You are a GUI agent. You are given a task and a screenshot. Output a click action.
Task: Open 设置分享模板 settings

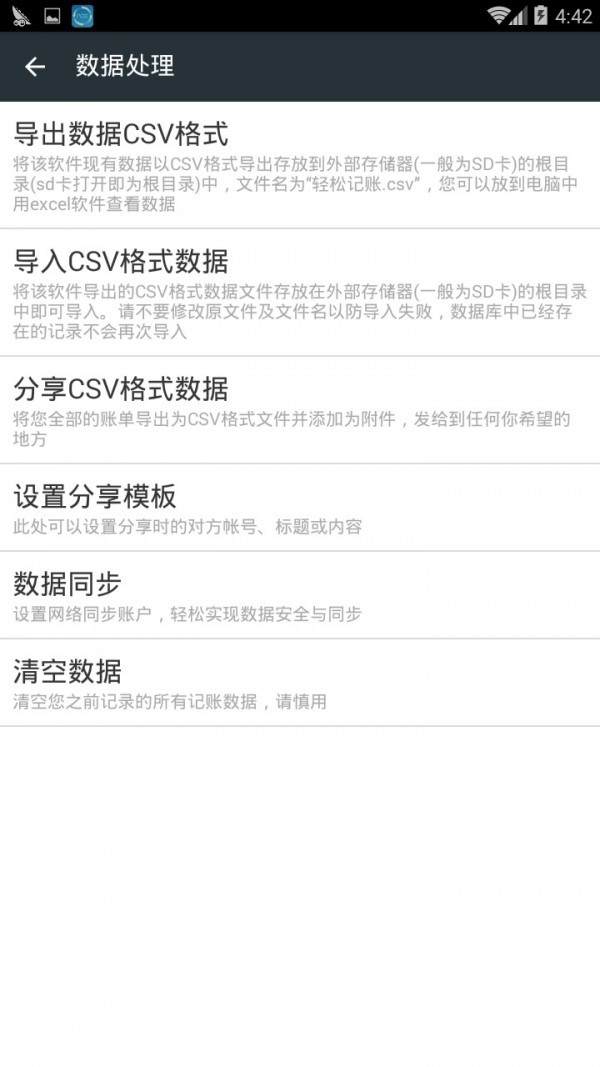click(x=300, y=507)
